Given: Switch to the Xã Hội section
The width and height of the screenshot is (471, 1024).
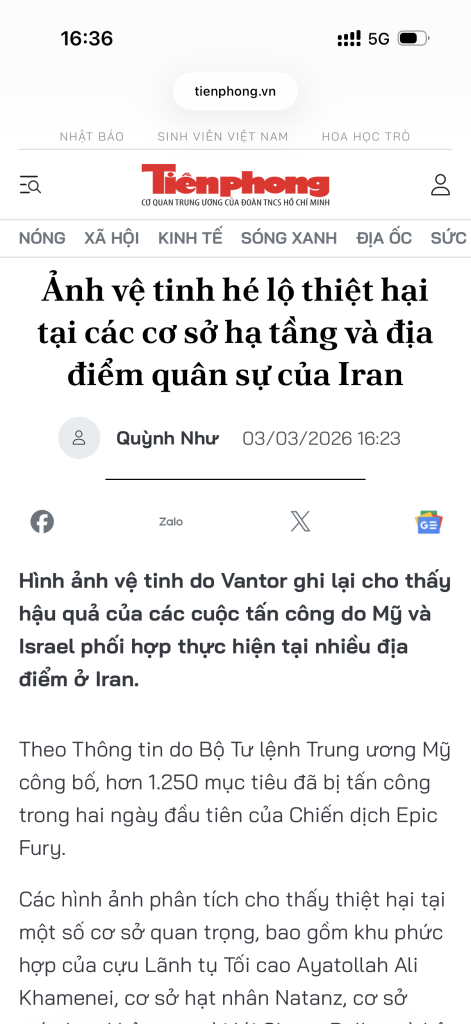Looking at the screenshot, I should [112, 238].
